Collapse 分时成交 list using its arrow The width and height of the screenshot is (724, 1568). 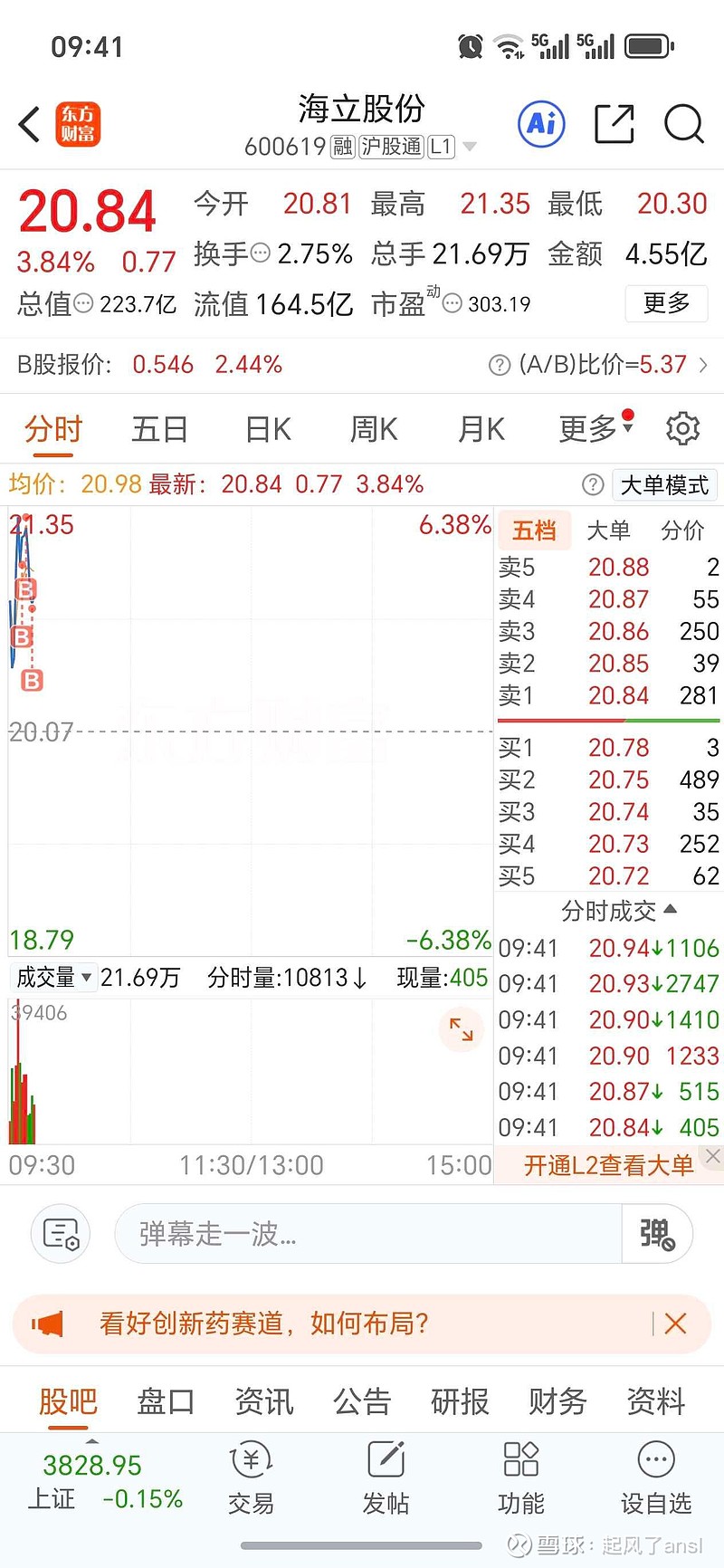671,912
